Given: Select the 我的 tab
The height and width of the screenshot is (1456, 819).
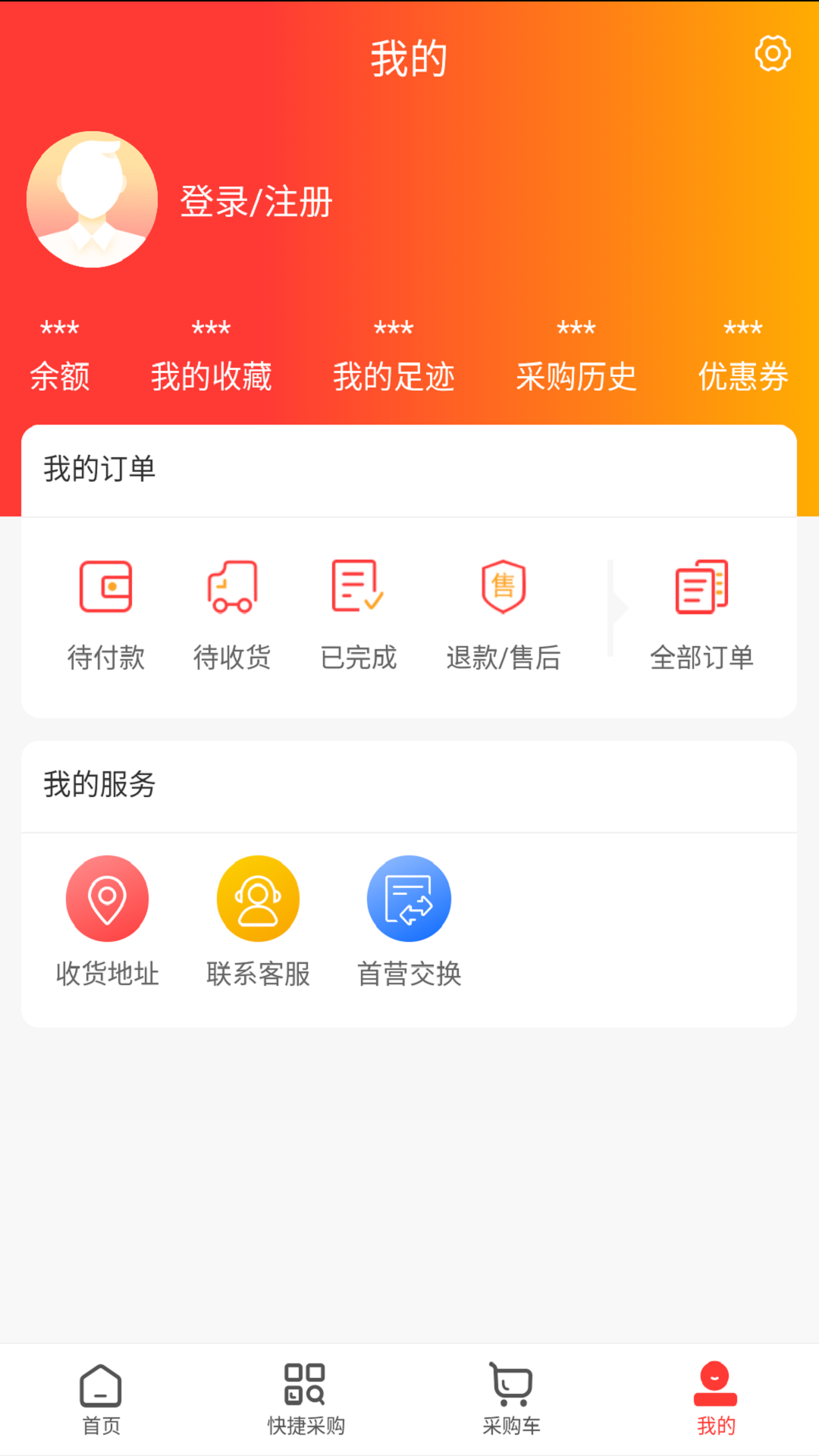Looking at the screenshot, I should pos(716,1399).
